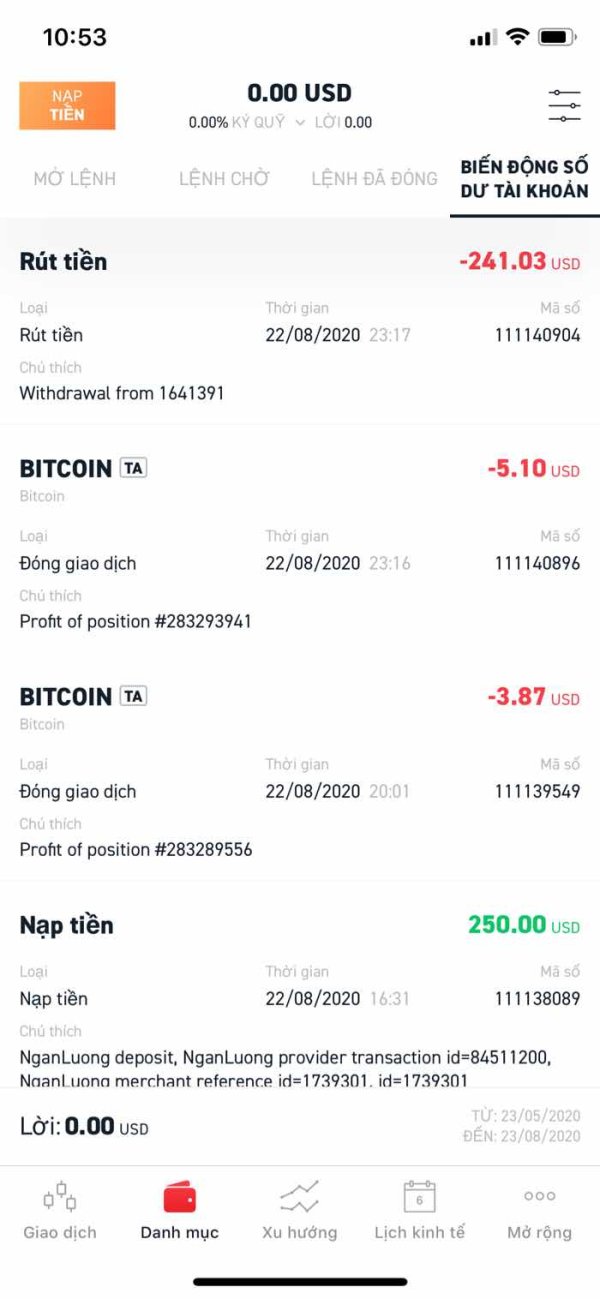The width and height of the screenshot is (600, 1299).
Task: Change the TỪ / ĐẾN date range
Action: 521,1126
